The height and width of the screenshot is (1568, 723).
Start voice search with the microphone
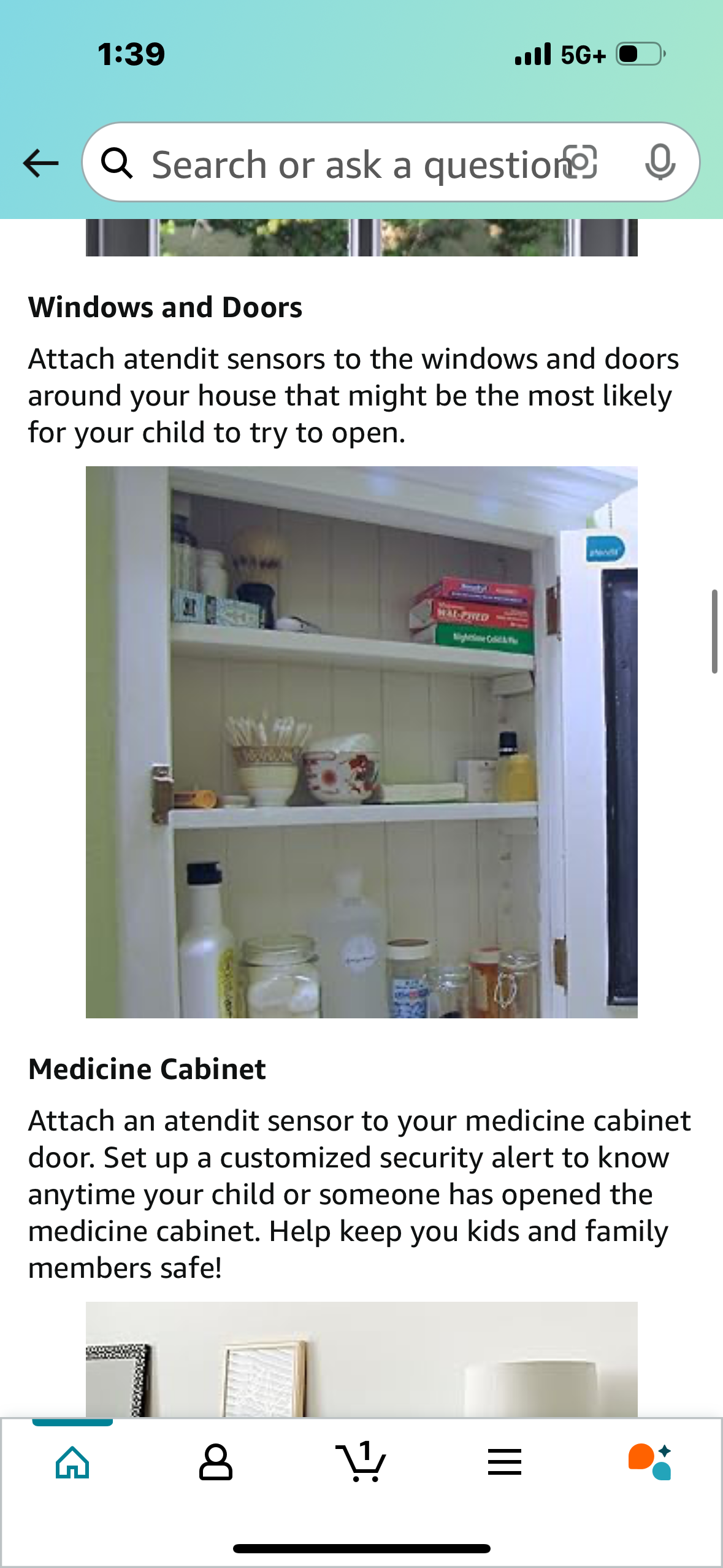(660, 163)
